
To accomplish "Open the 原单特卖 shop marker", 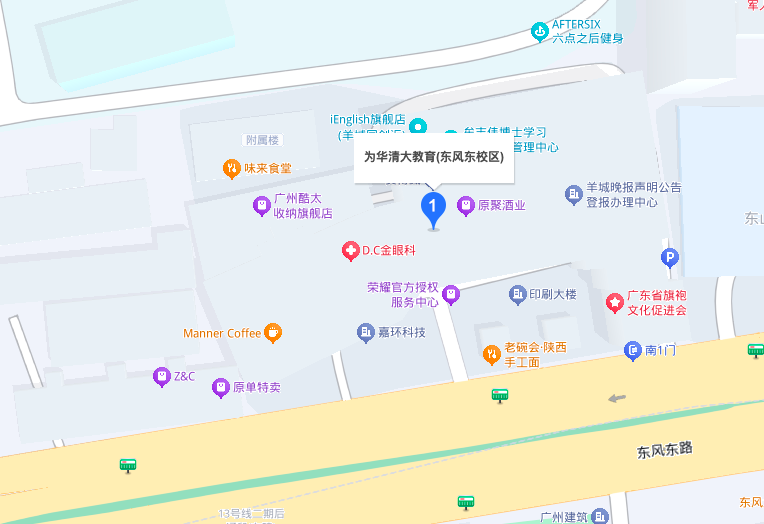I will click(x=221, y=387).
